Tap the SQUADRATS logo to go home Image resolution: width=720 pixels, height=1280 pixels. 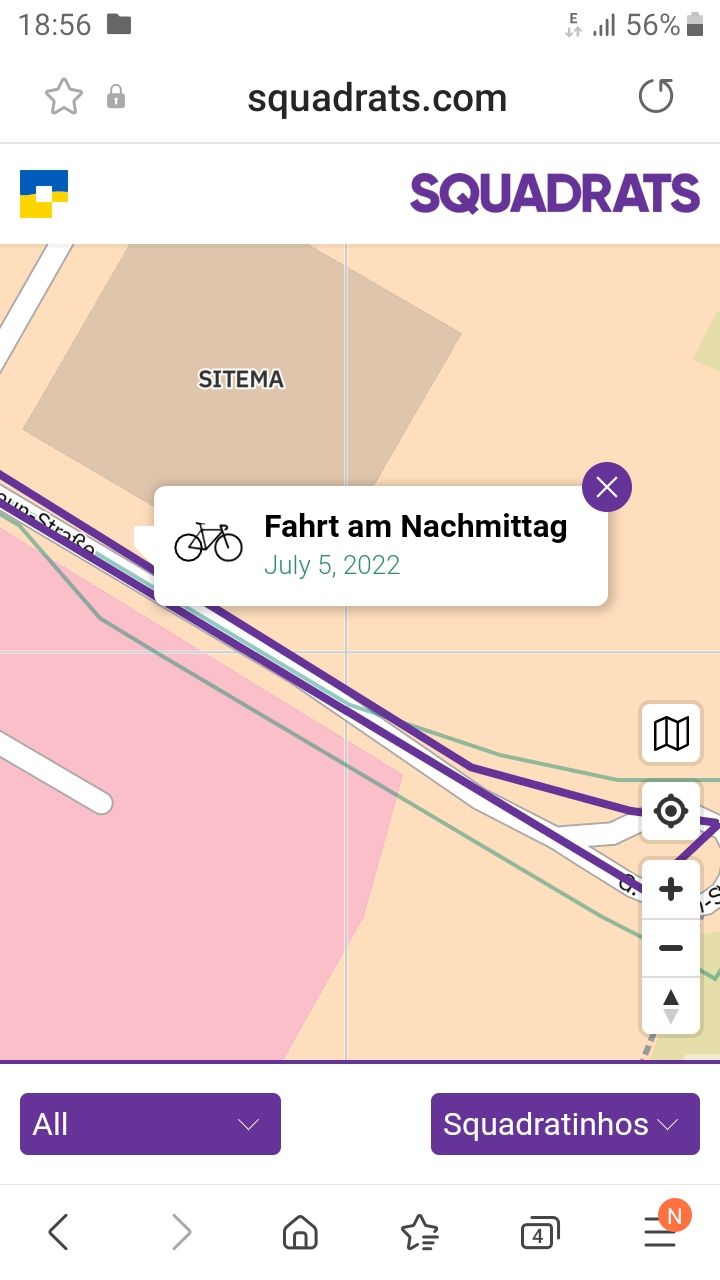point(554,193)
